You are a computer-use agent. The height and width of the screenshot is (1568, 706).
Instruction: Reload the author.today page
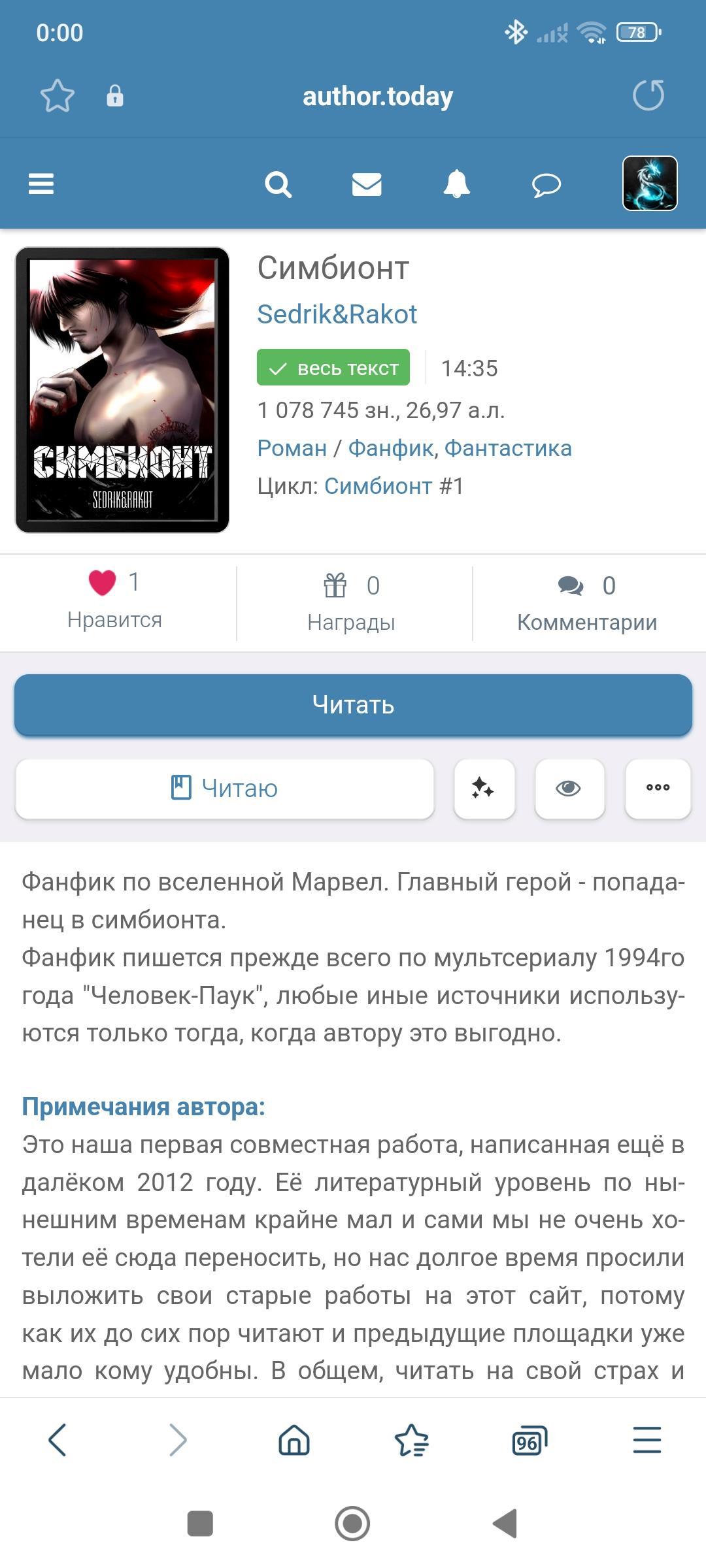648,95
